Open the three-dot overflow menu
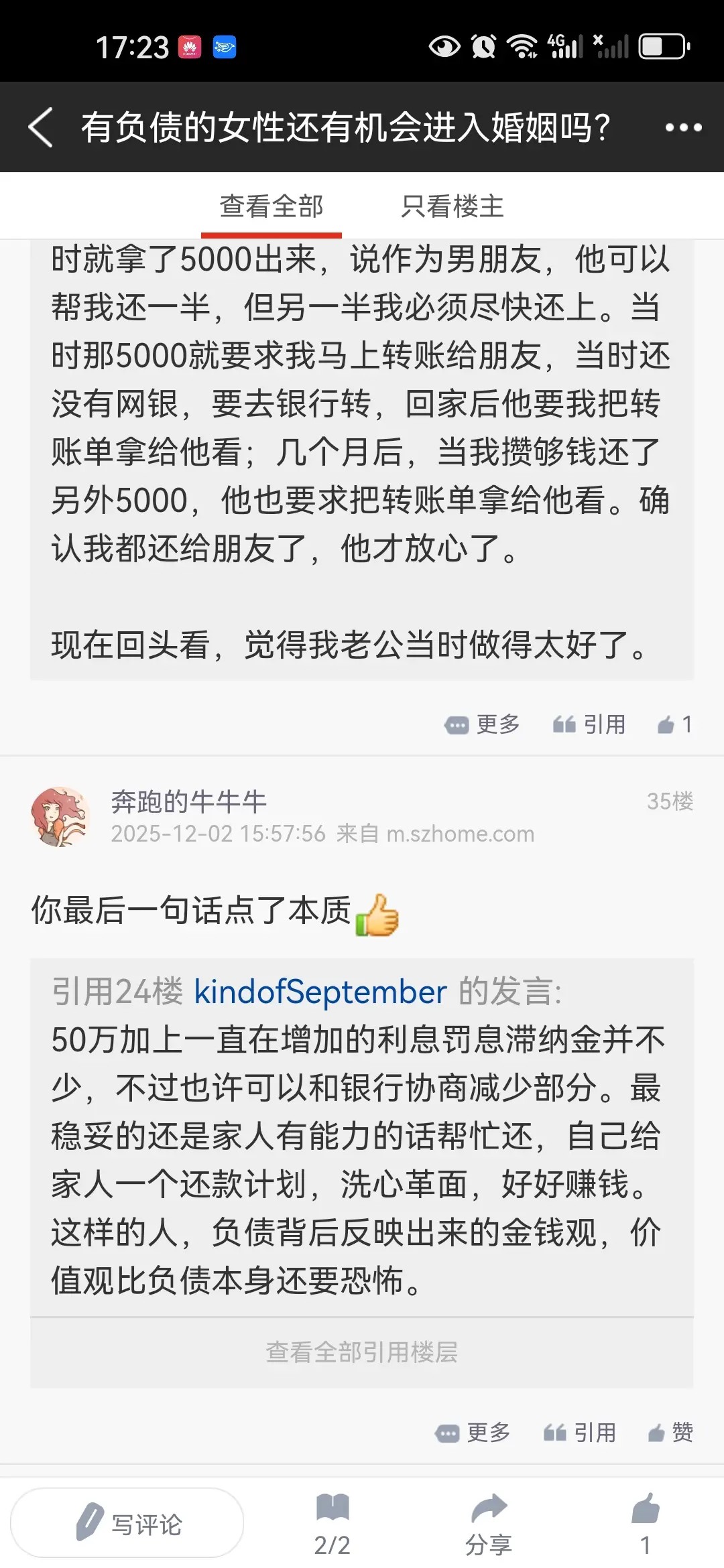Viewport: 724px width, 1568px height. click(683, 127)
